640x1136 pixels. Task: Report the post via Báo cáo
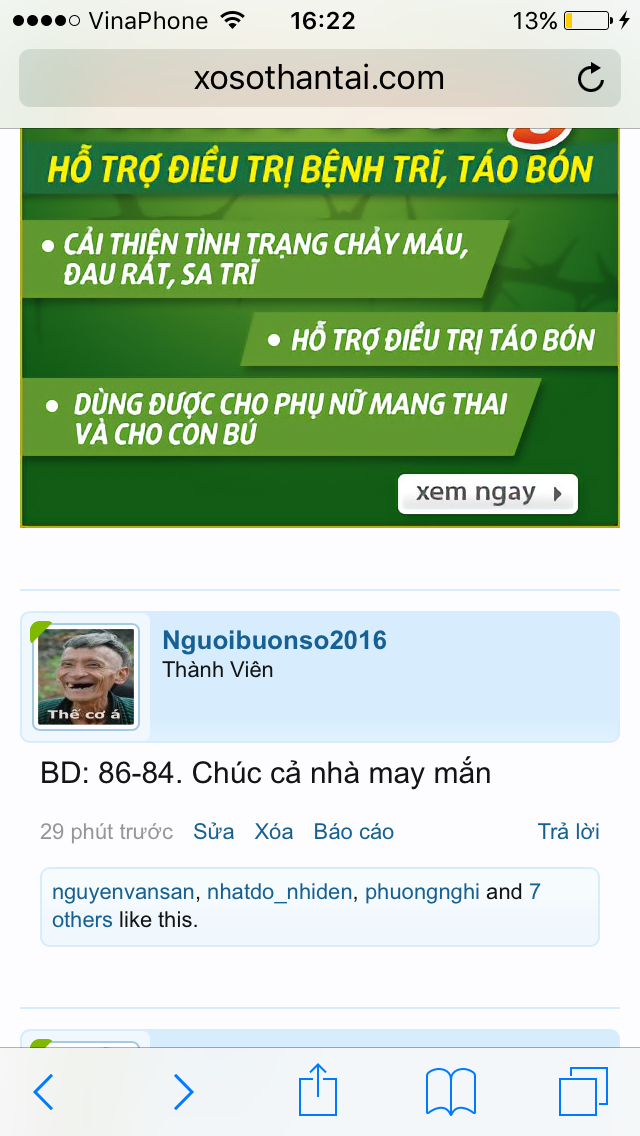tap(354, 831)
